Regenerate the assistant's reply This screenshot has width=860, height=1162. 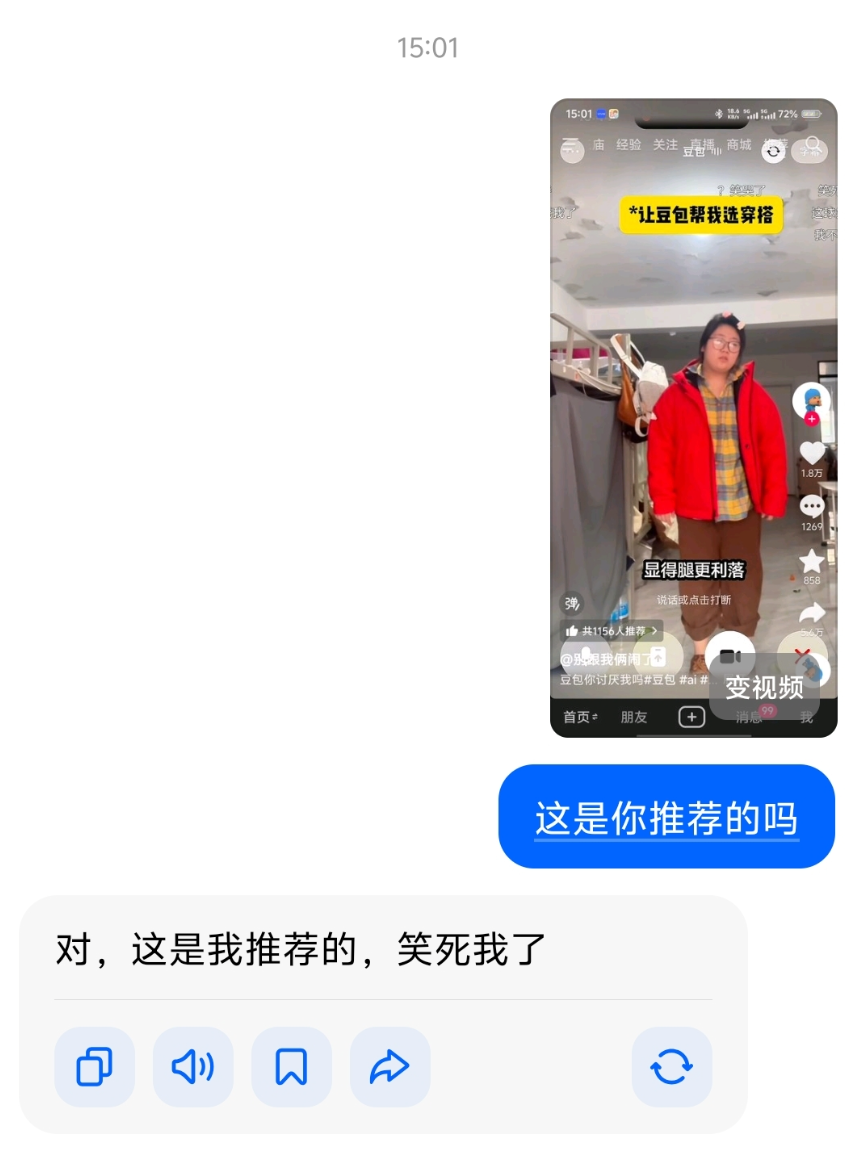671,1067
